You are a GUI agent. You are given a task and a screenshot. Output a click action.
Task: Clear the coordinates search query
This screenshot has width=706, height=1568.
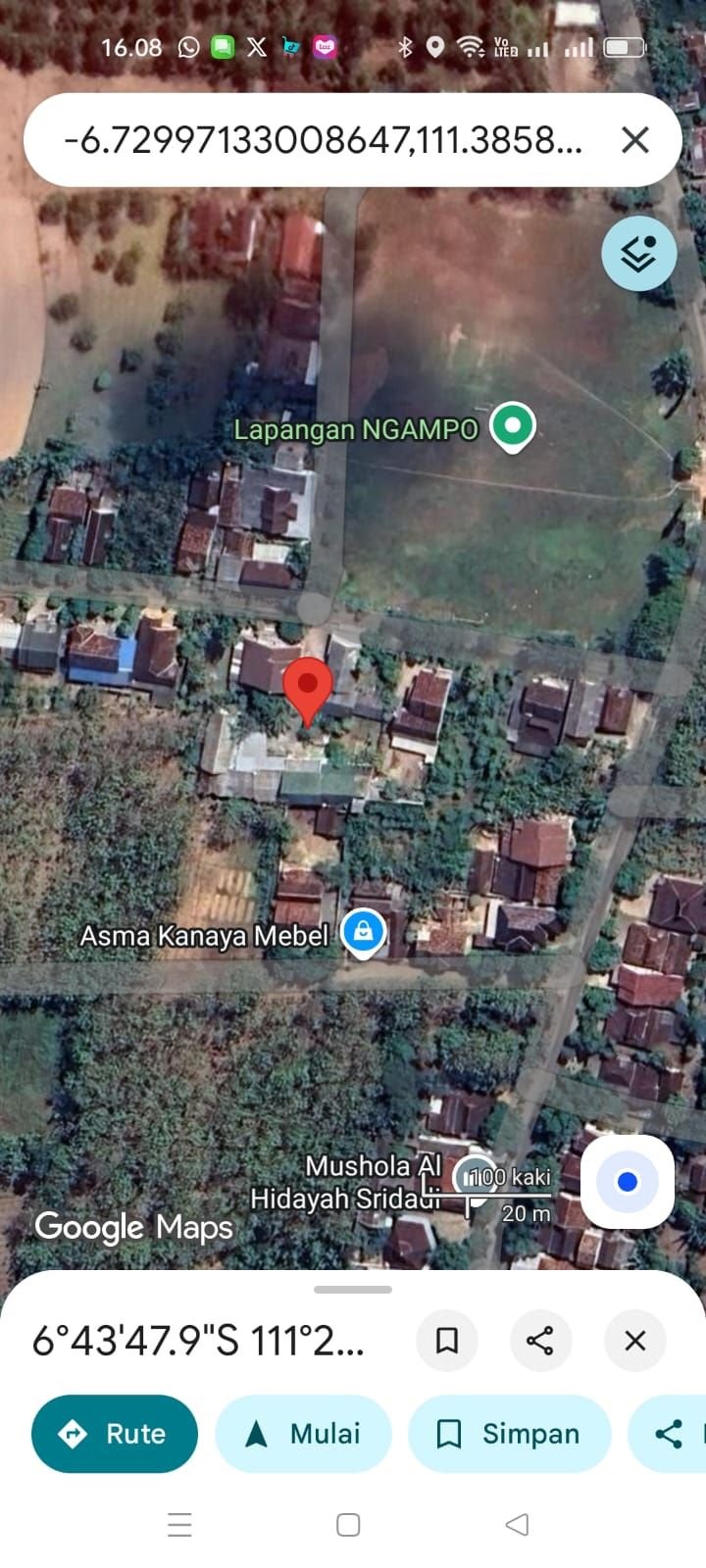tap(635, 140)
